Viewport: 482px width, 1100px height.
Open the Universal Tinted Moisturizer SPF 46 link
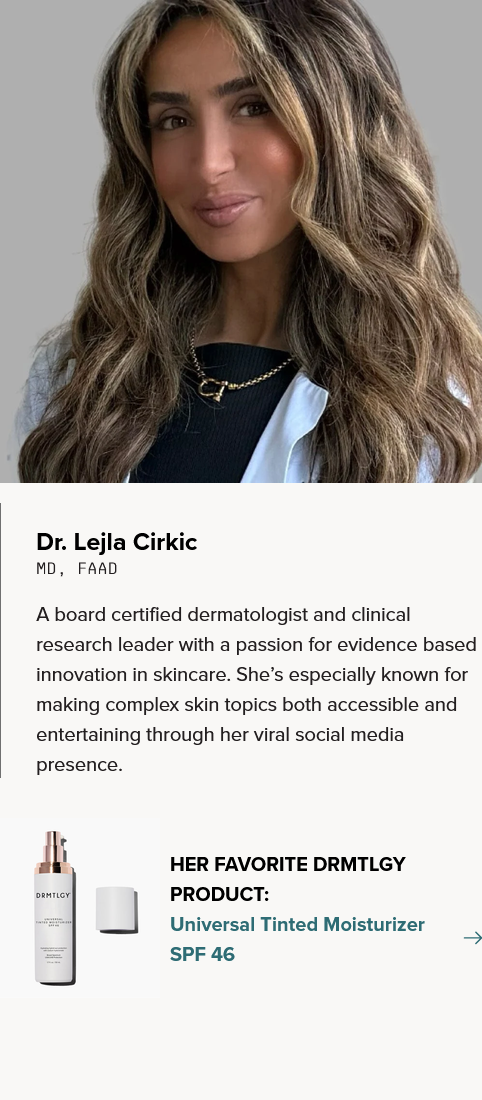(297, 939)
